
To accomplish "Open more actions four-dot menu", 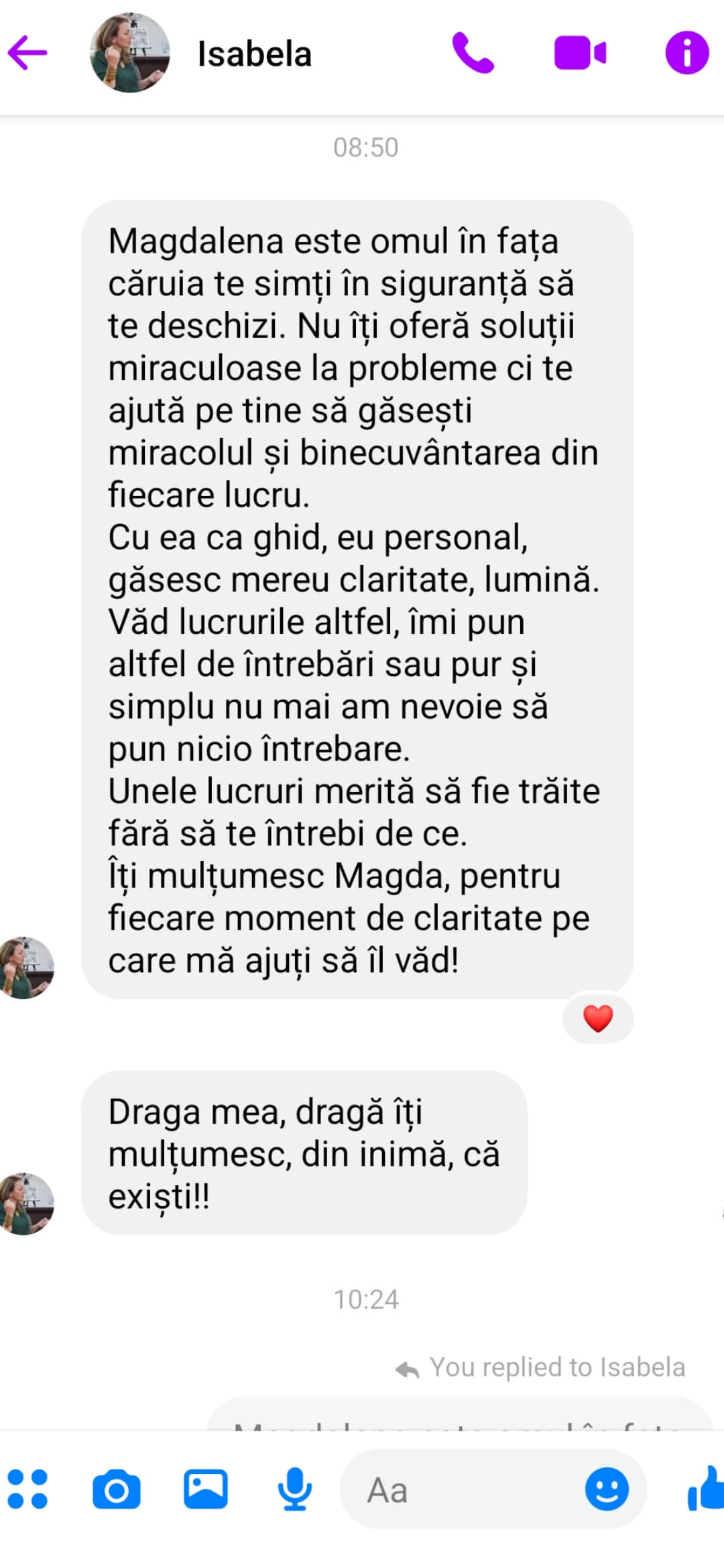I will pyautogui.click(x=27, y=1489).
